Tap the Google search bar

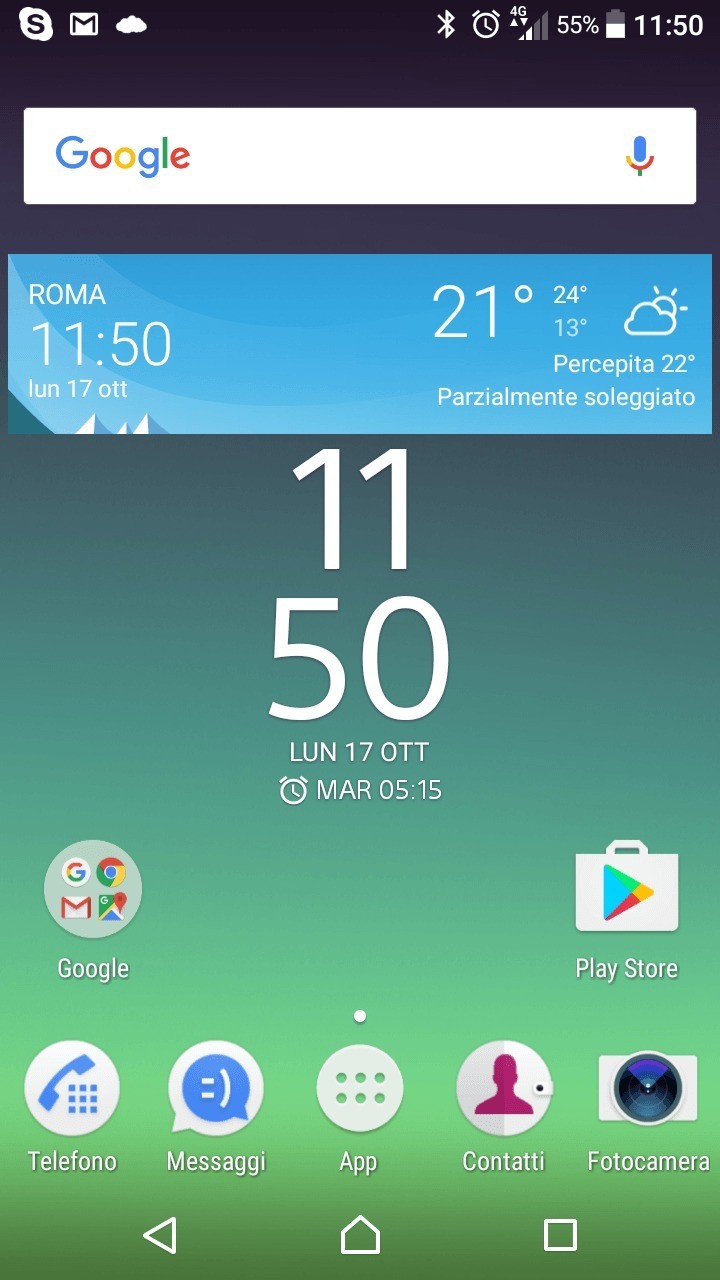[x=300, y=155]
